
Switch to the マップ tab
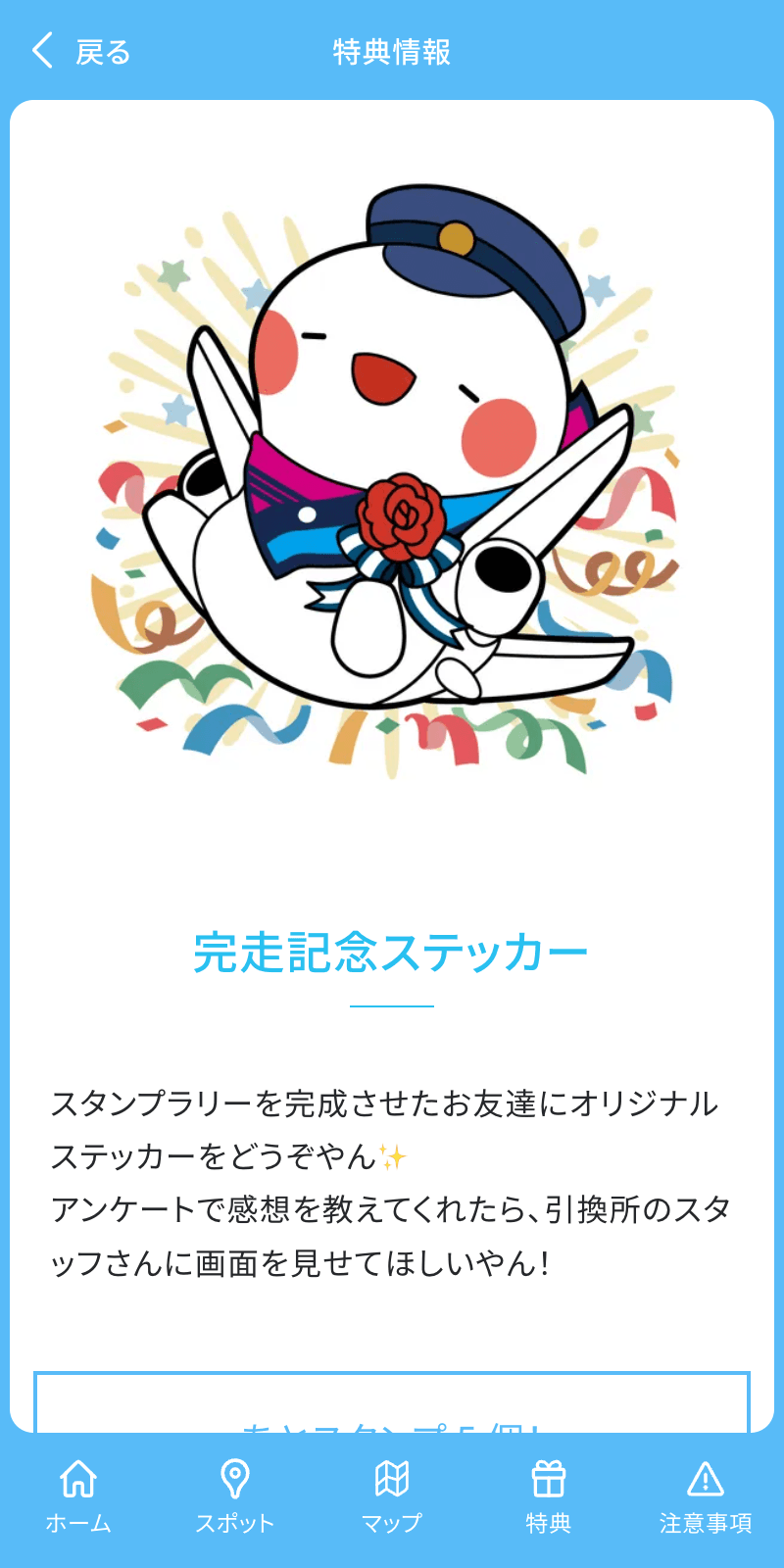click(x=392, y=1495)
